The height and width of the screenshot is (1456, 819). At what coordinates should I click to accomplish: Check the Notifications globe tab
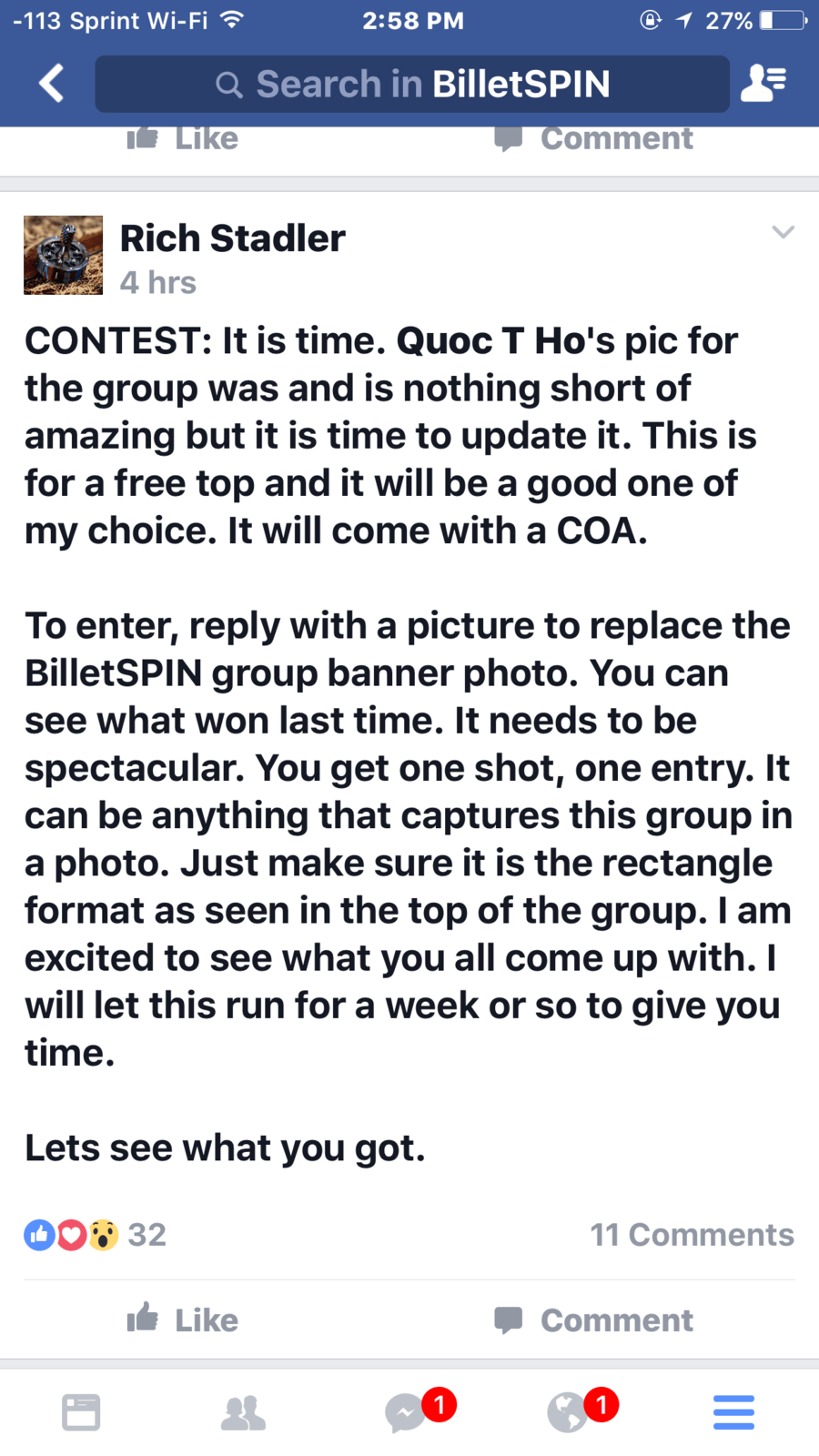click(568, 1412)
